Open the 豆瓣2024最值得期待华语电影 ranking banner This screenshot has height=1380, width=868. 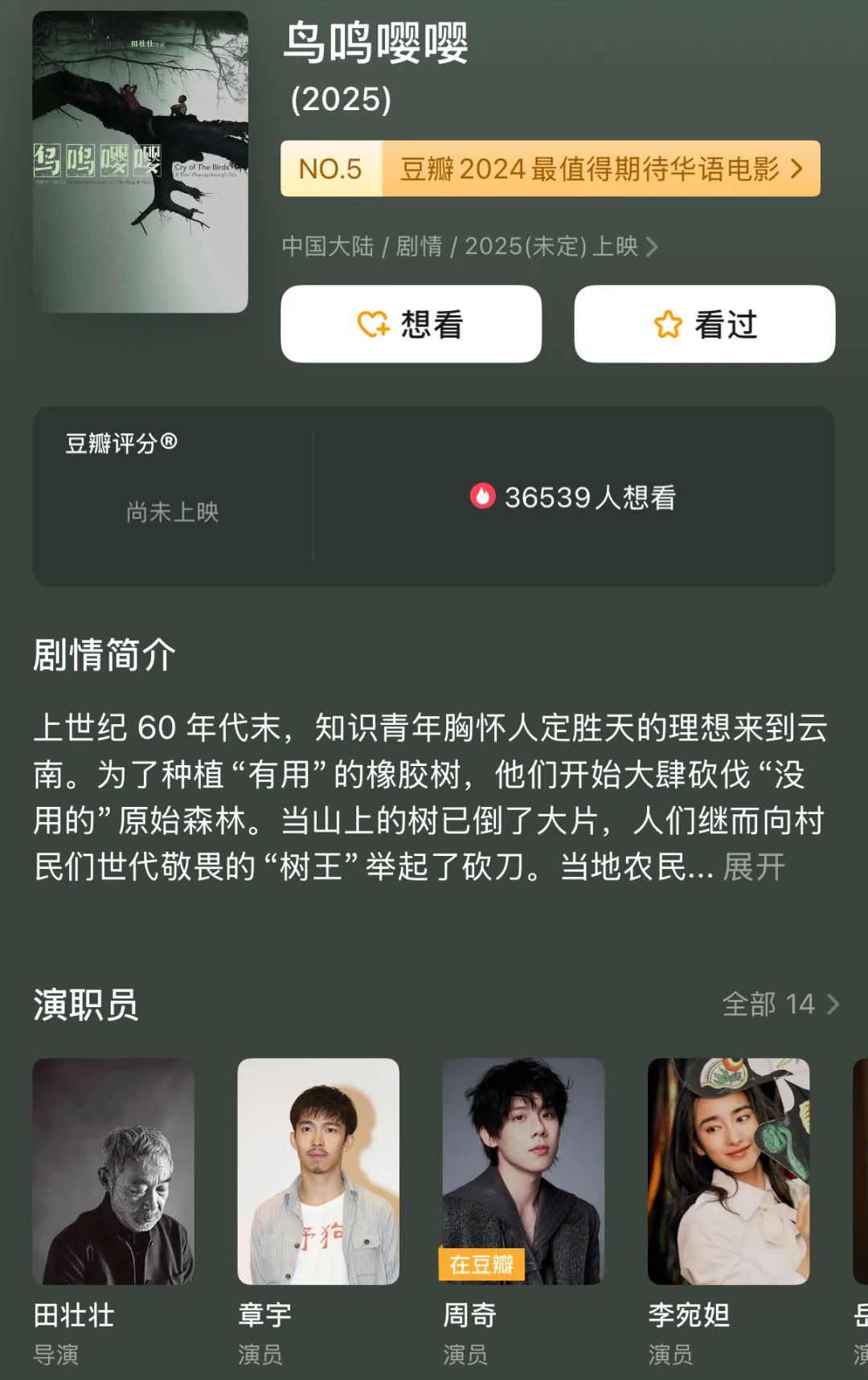coord(550,169)
